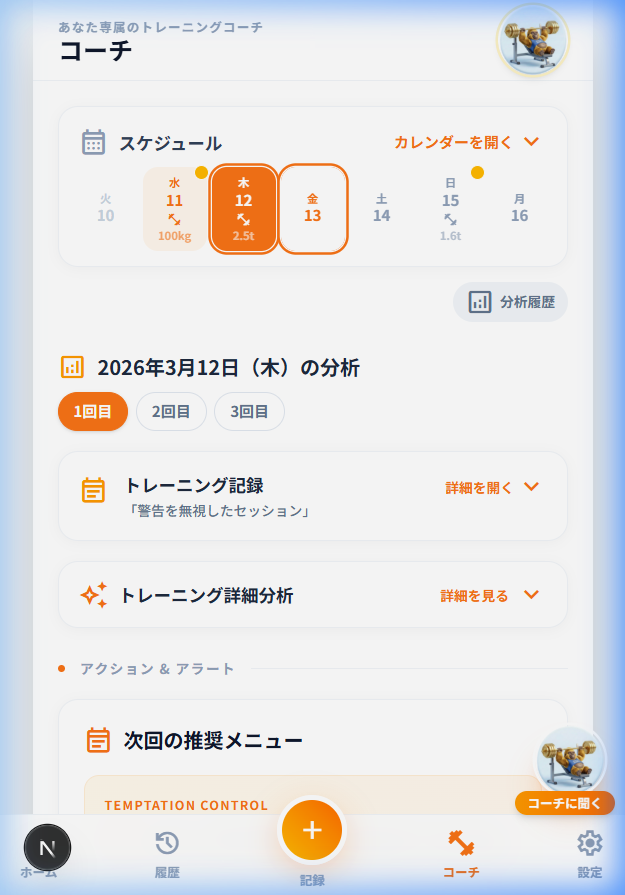Open the 設定 tab
The width and height of the screenshot is (625, 895).
point(589,853)
